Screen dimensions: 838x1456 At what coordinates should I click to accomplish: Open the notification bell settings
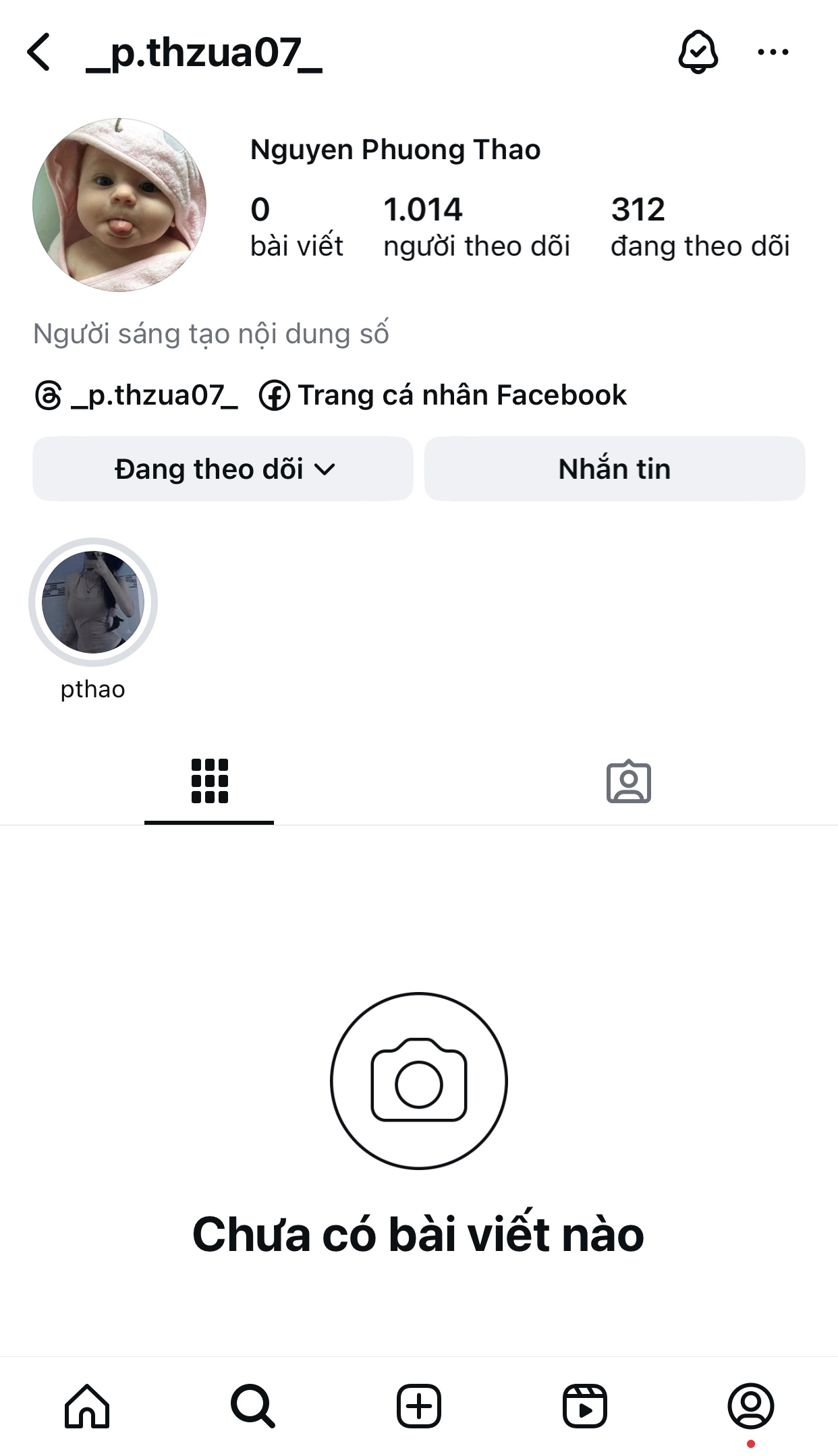698,52
